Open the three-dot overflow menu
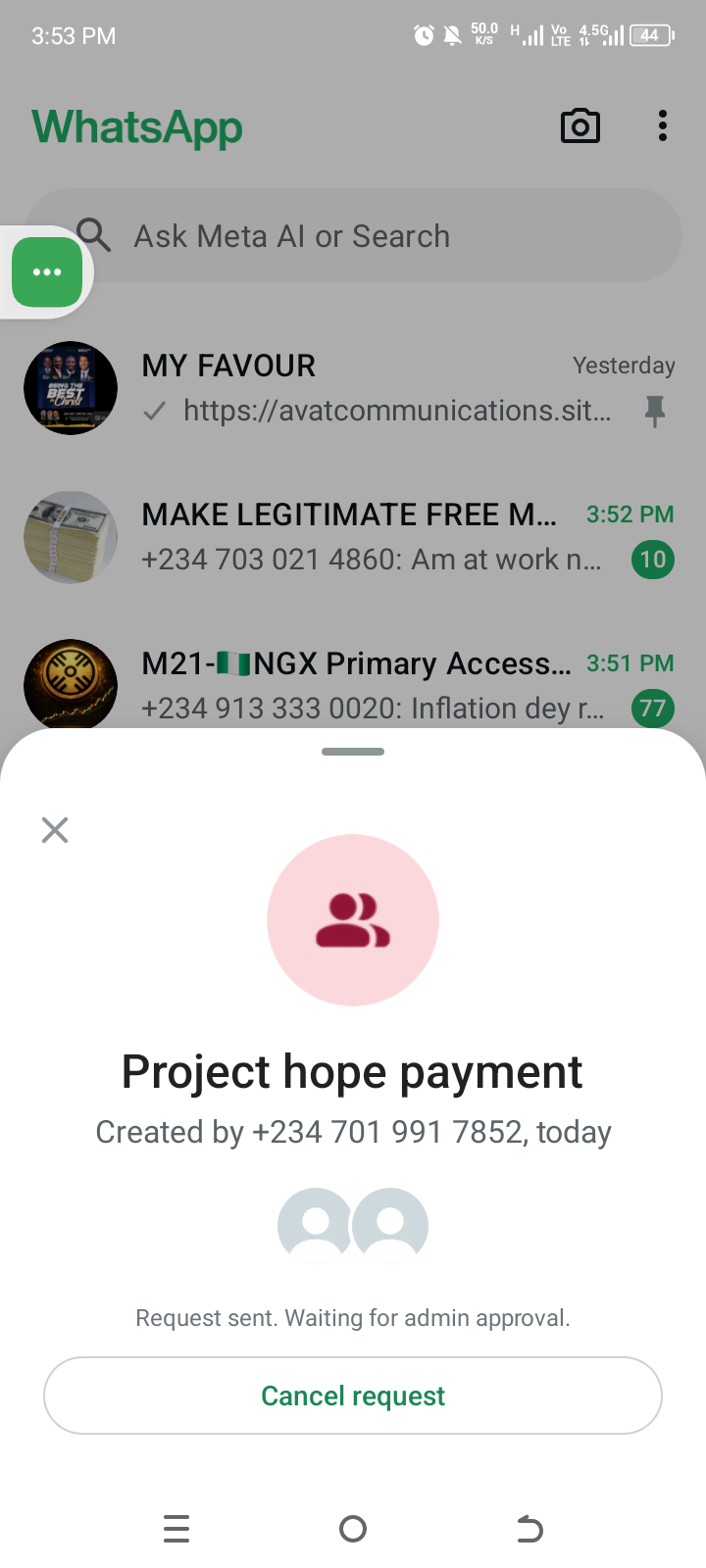 tap(663, 126)
